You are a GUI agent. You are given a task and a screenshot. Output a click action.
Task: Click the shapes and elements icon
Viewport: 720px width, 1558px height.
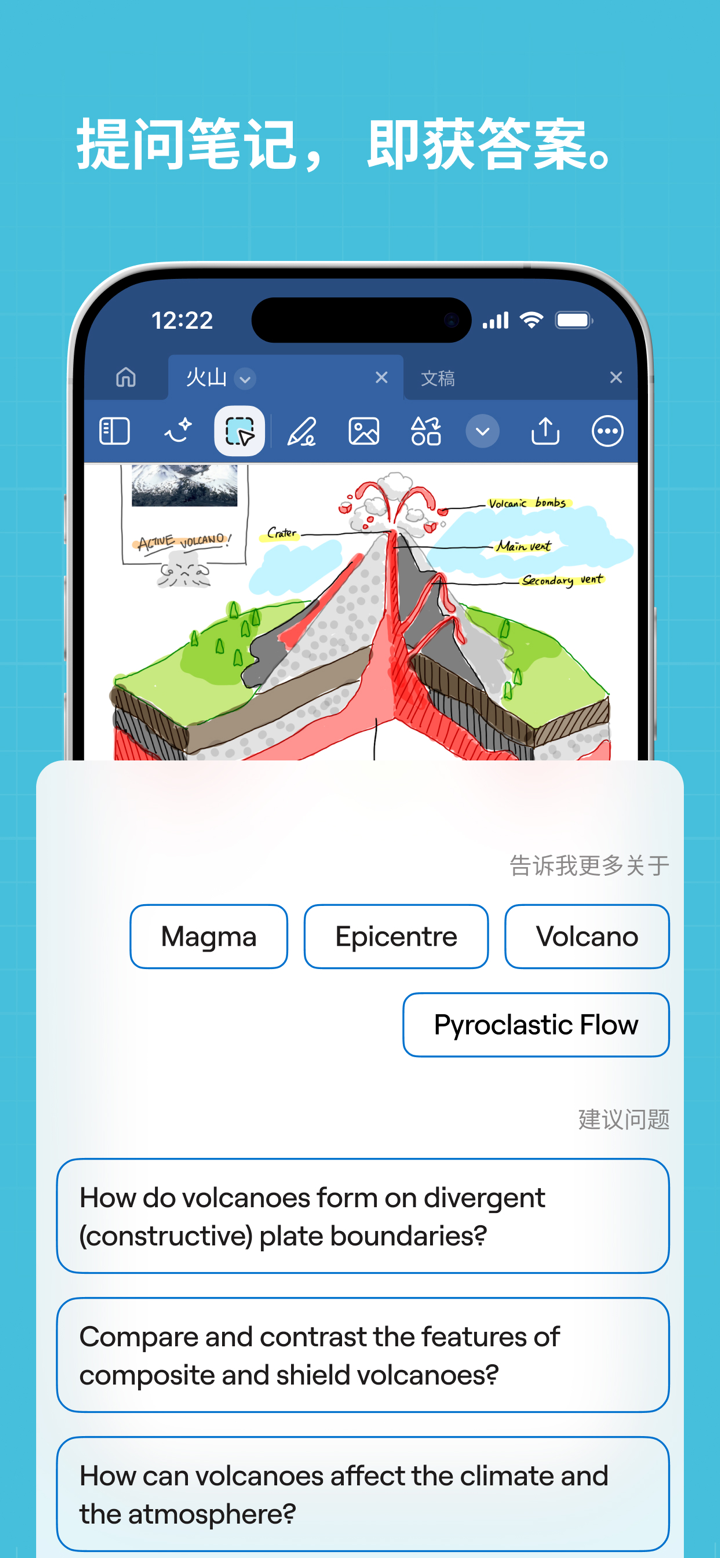click(x=424, y=430)
